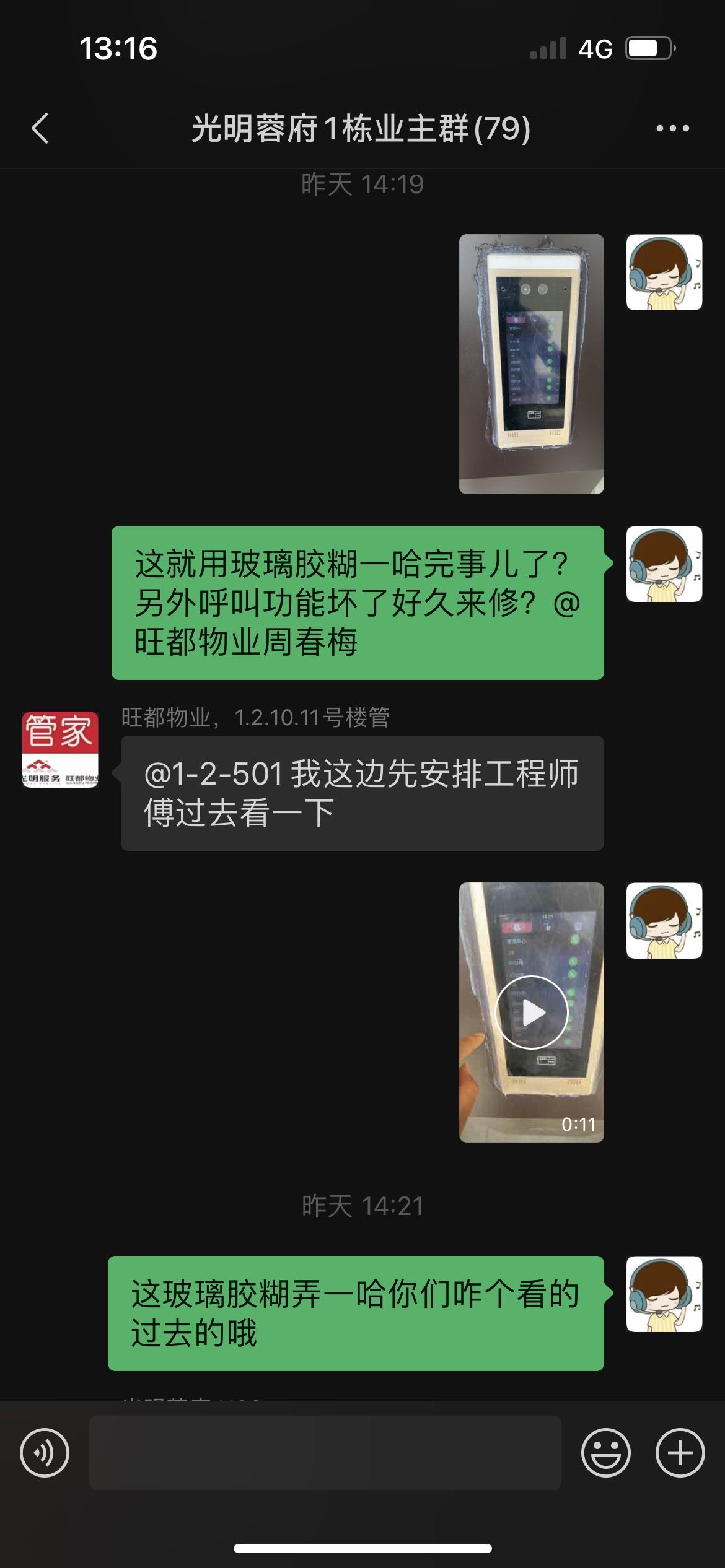Open the door intercom photo
Screen dimensions: 725x1568
coord(531,364)
